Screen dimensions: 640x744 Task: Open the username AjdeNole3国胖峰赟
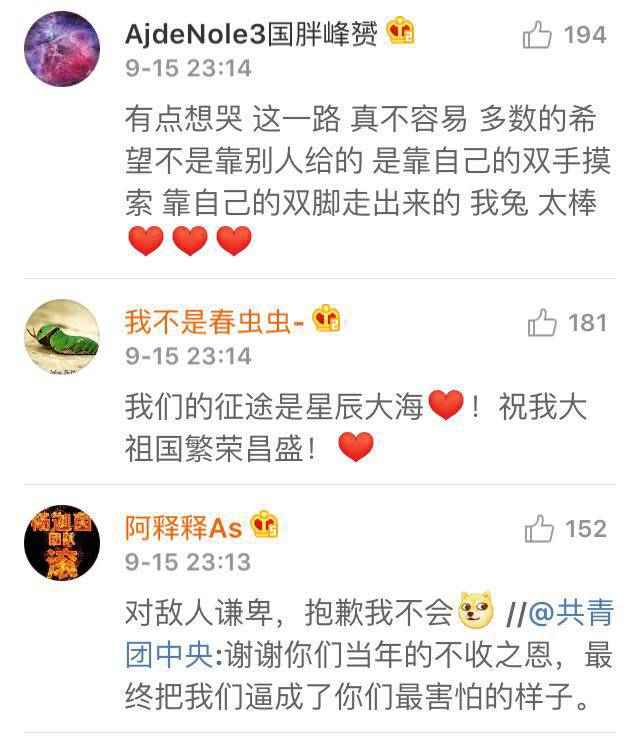point(251,34)
